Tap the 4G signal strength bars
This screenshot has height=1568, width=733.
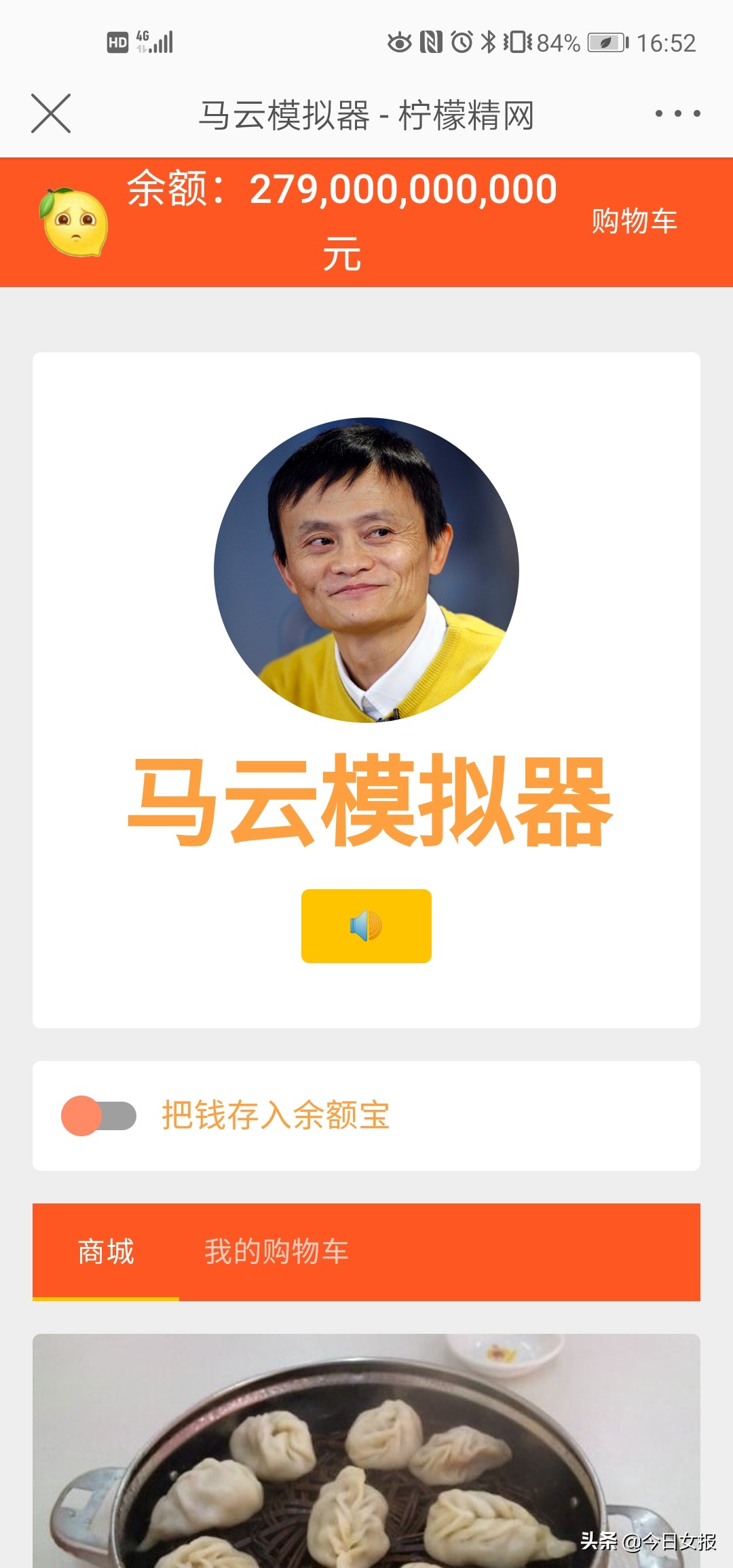[x=161, y=42]
